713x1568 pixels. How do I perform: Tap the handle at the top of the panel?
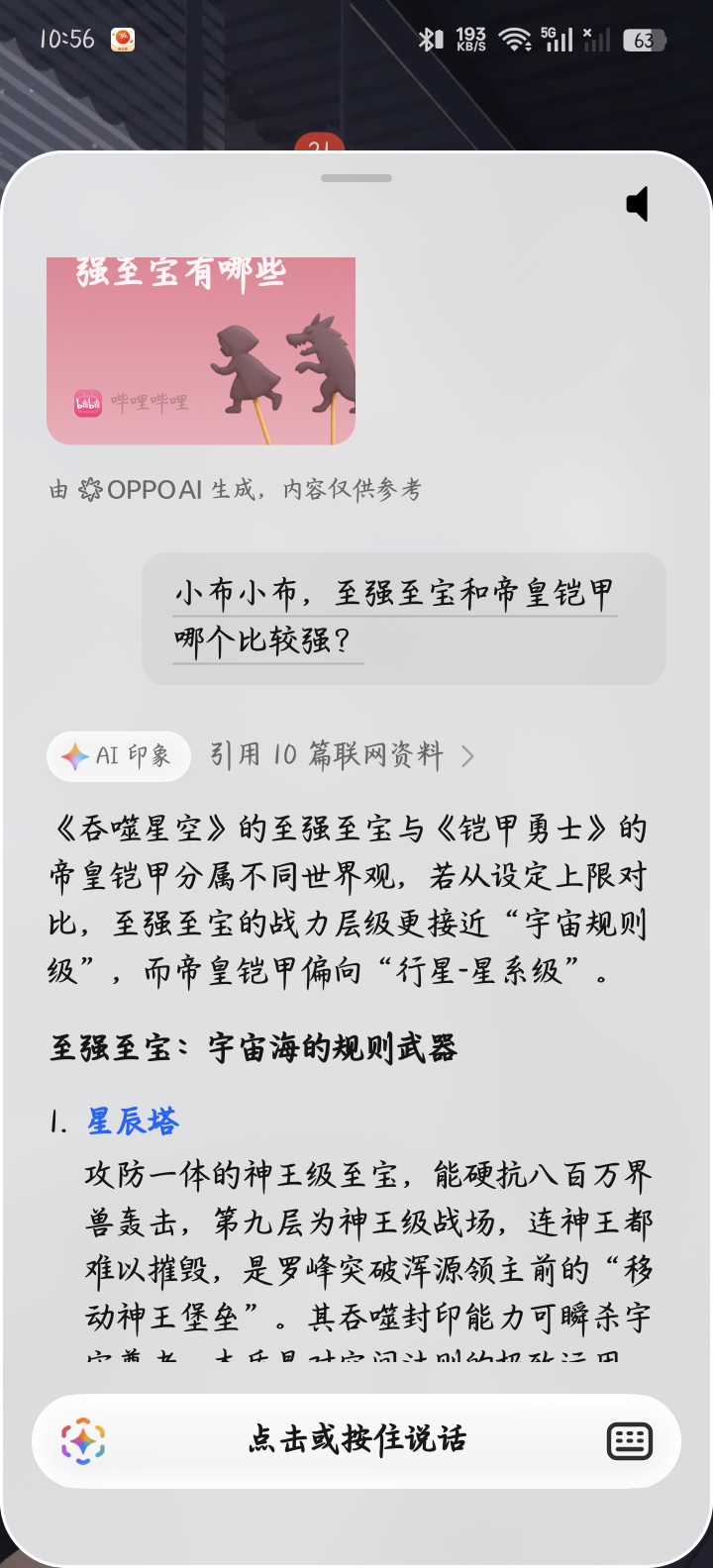356,178
